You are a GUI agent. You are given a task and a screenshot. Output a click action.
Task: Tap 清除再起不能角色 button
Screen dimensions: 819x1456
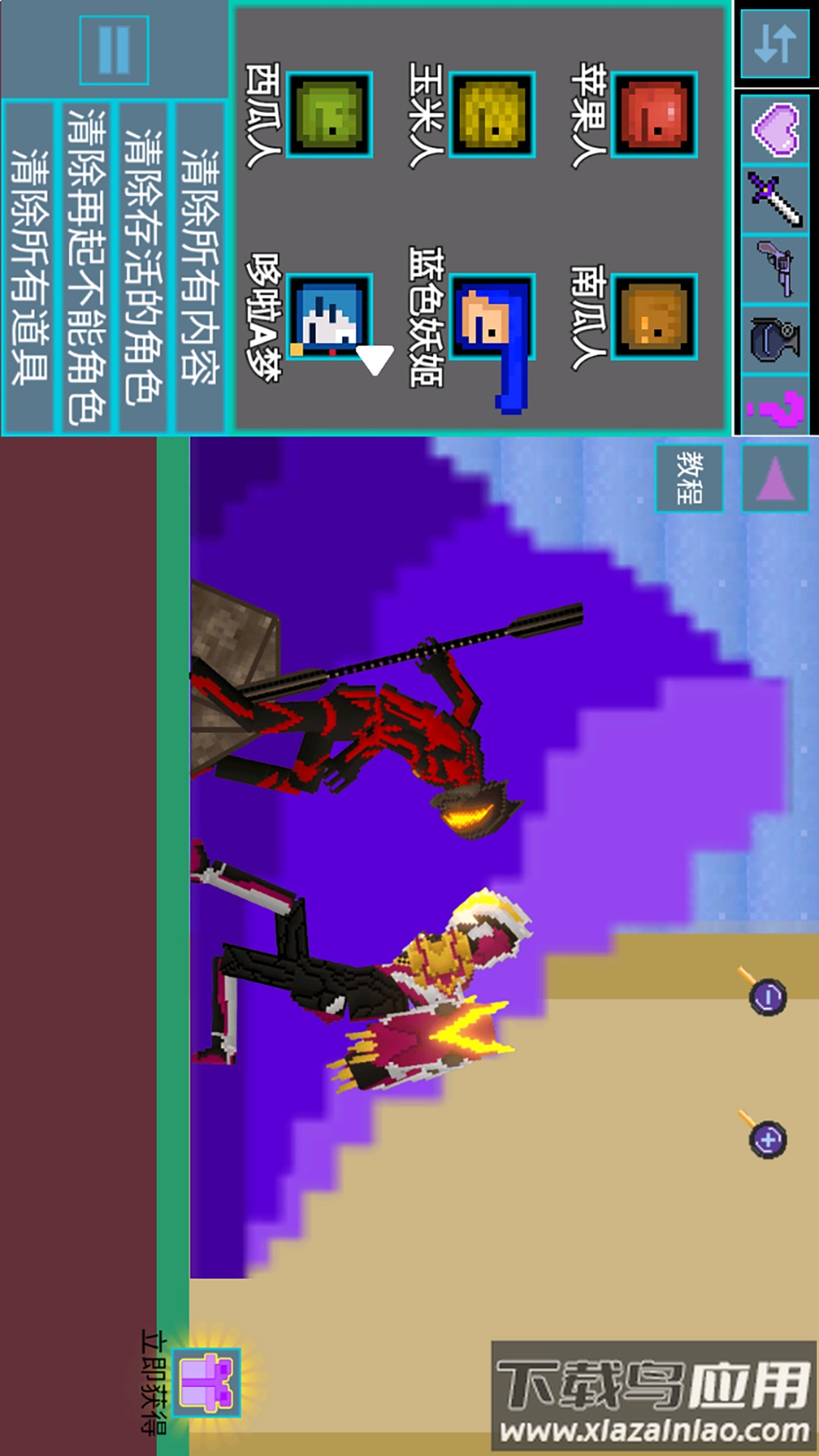(86, 267)
